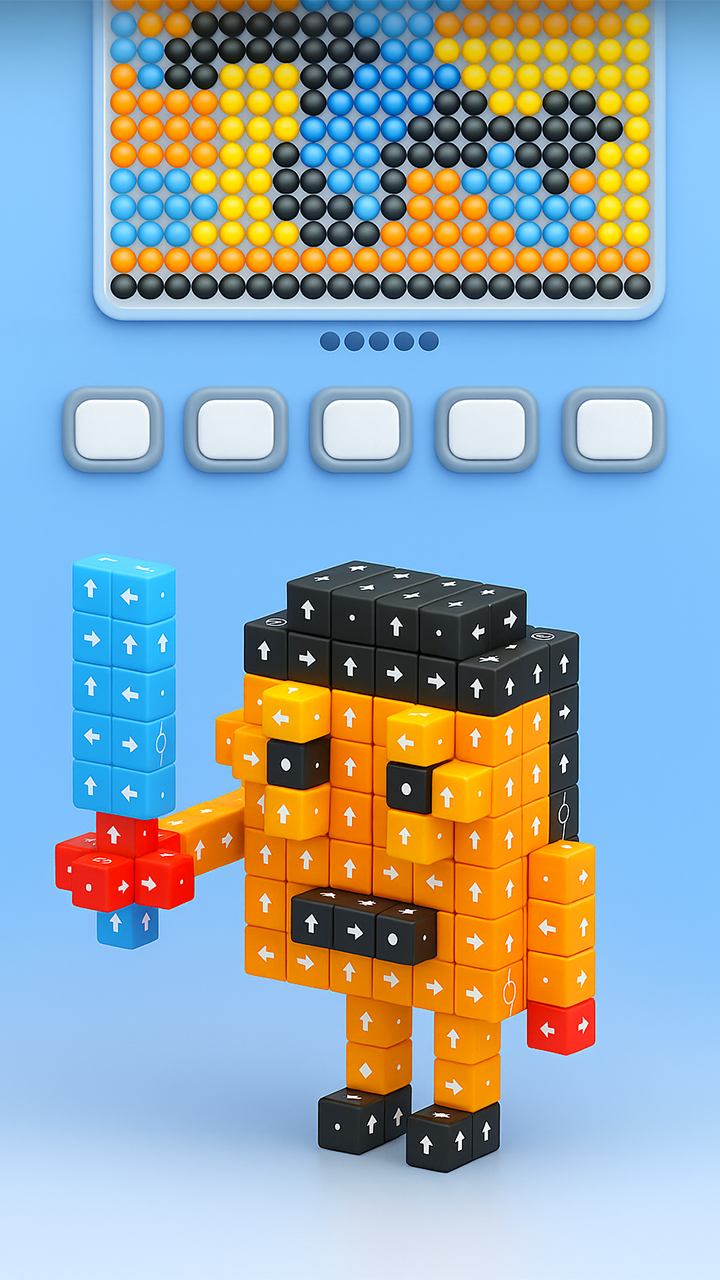Tap the black cube of the left foot
This screenshot has width=720, height=1280.
click(352, 1120)
